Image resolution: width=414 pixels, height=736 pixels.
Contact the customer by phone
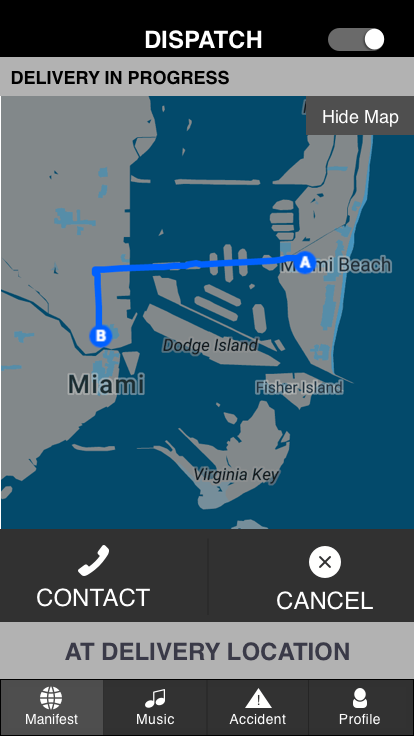(93, 577)
